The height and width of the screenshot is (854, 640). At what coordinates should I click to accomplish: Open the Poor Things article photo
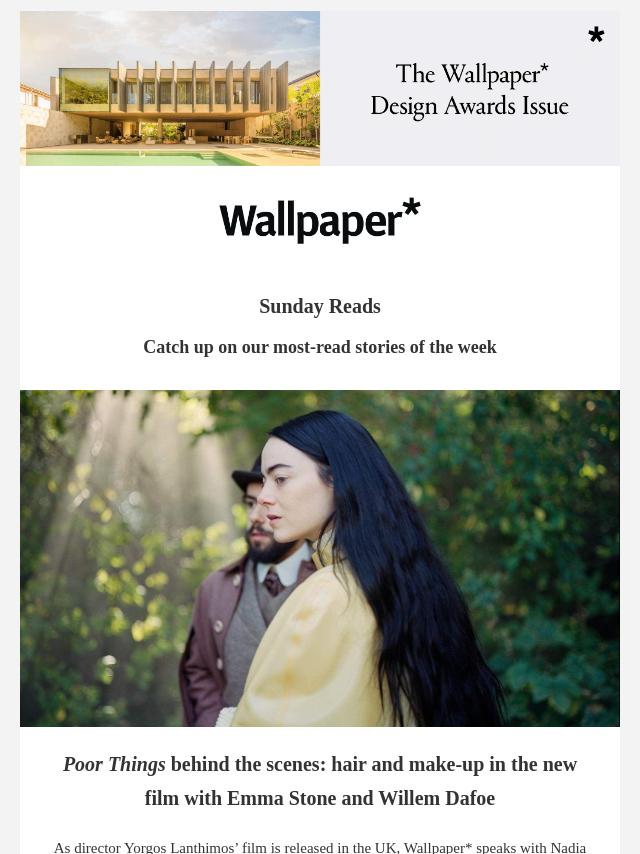pyautogui.click(x=320, y=558)
